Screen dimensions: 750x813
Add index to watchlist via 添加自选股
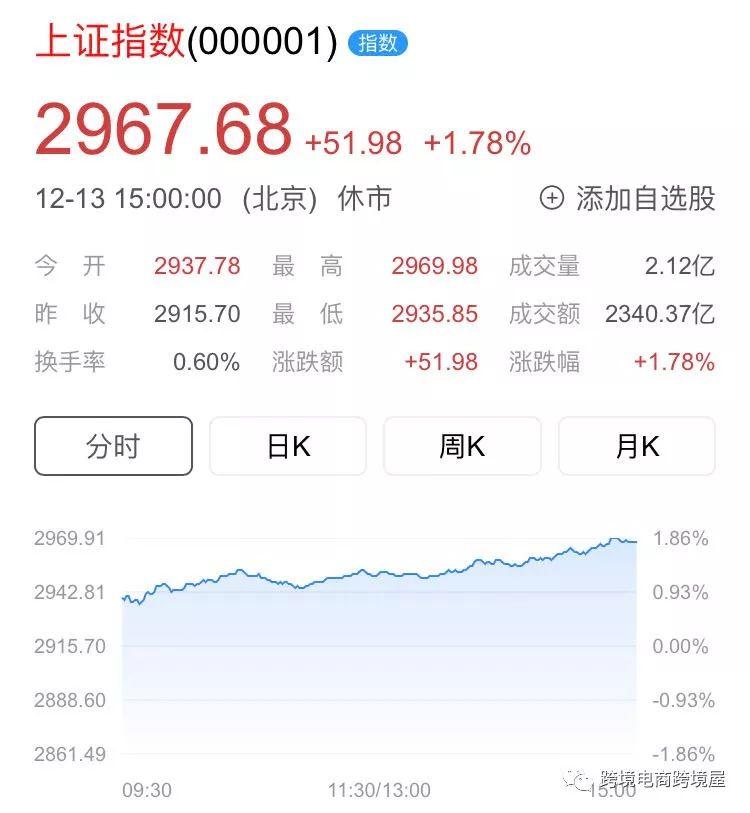(628, 198)
